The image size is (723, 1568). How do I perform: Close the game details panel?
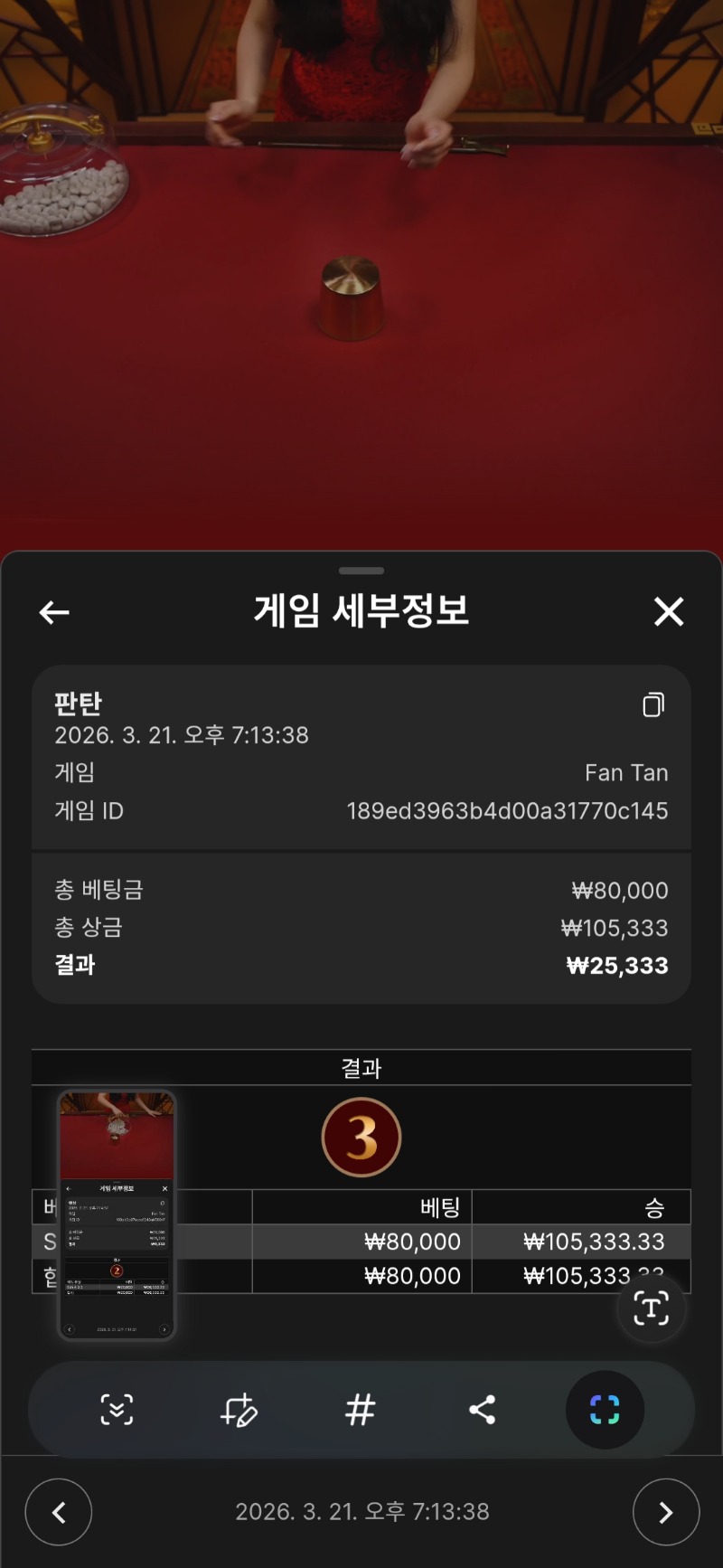tap(669, 612)
